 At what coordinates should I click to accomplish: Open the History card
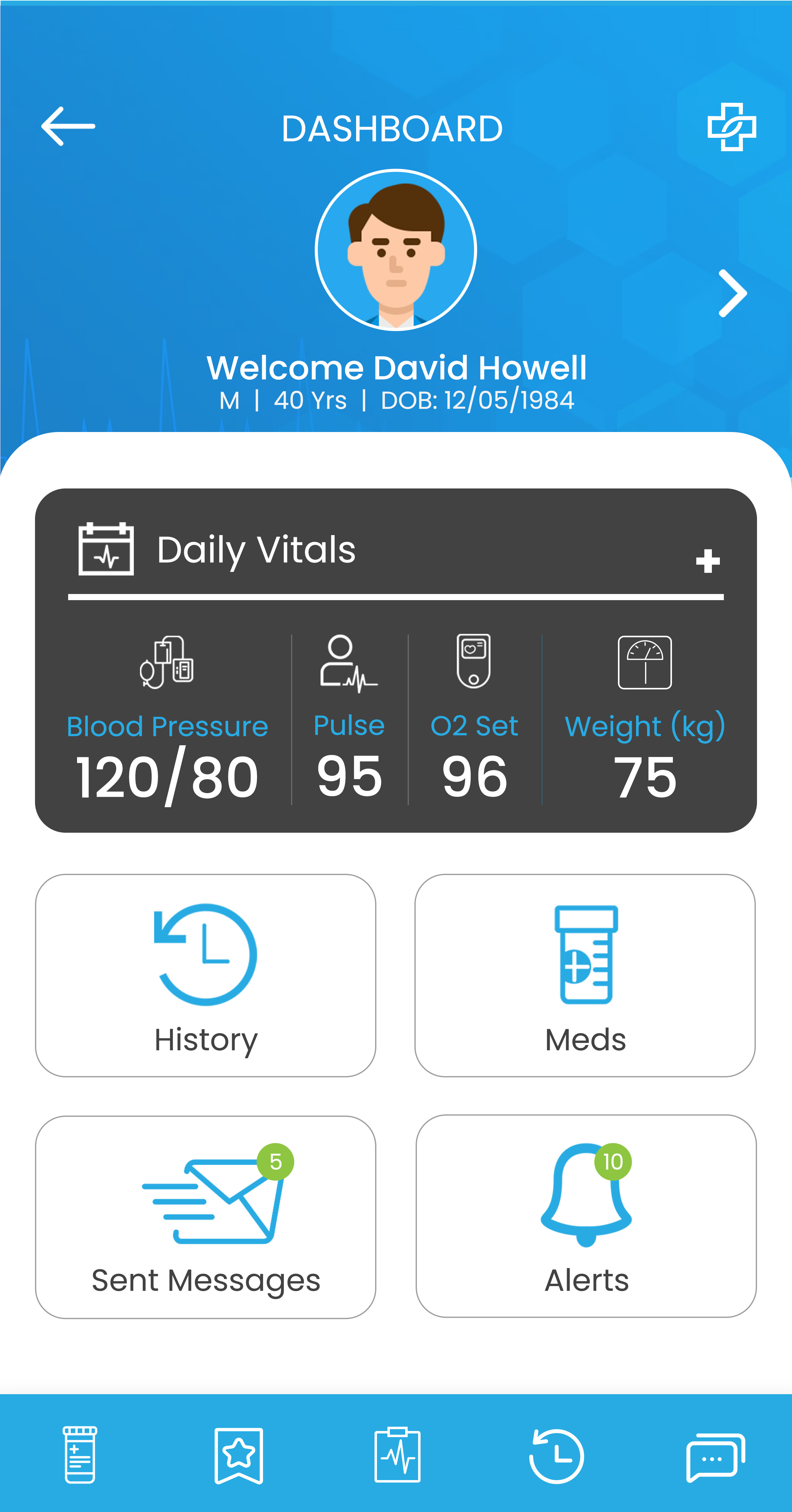click(x=205, y=975)
